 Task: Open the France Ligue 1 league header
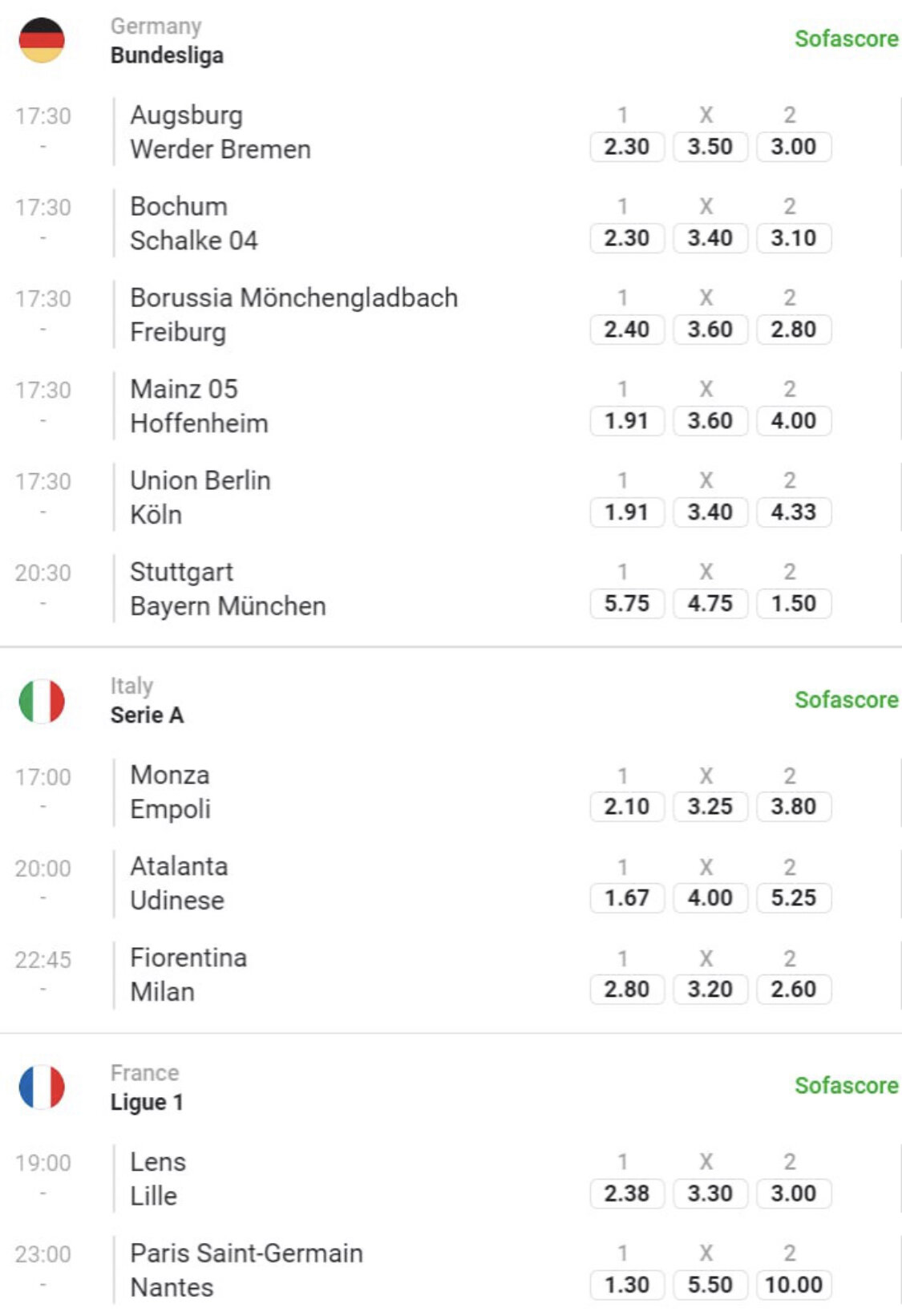click(x=147, y=1087)
